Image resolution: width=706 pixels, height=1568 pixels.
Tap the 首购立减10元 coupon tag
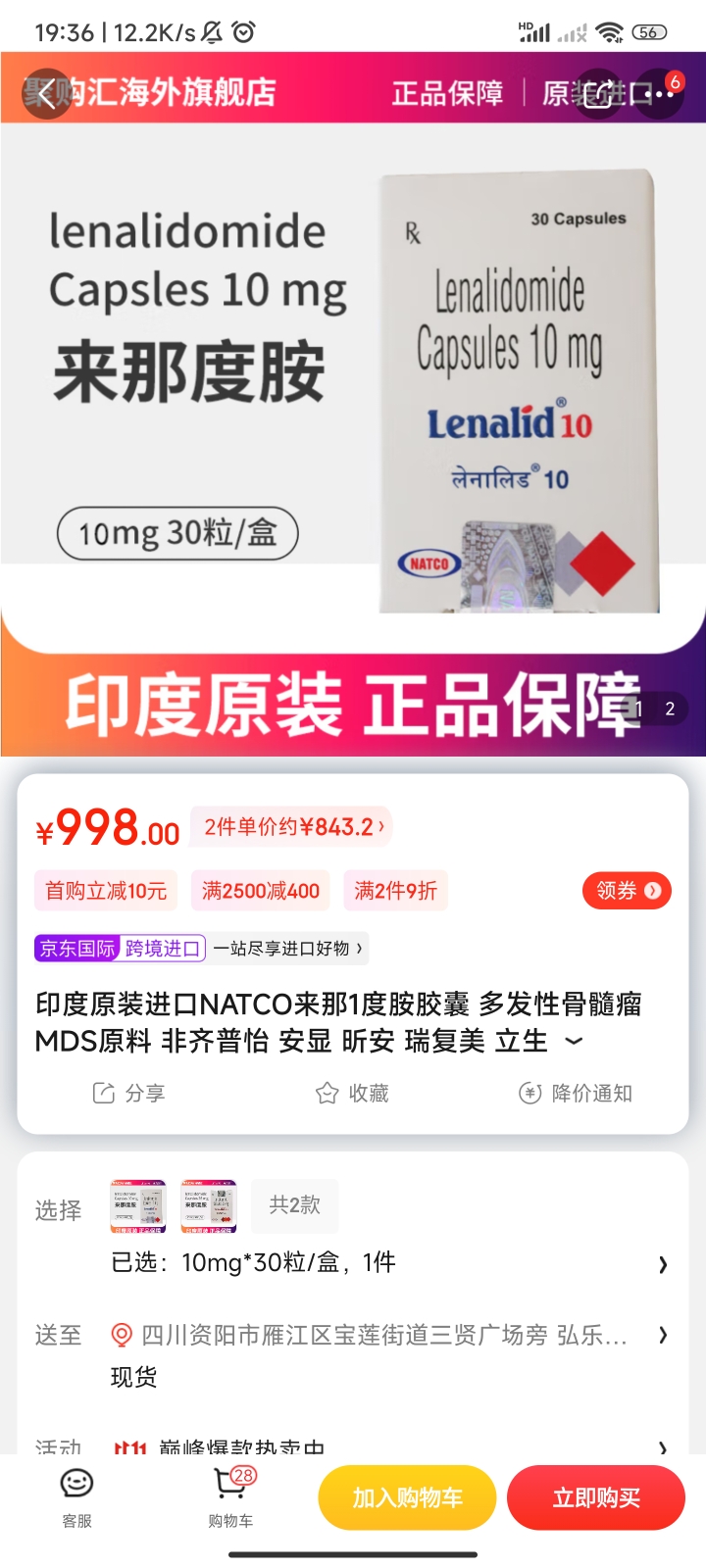(106, 890)
